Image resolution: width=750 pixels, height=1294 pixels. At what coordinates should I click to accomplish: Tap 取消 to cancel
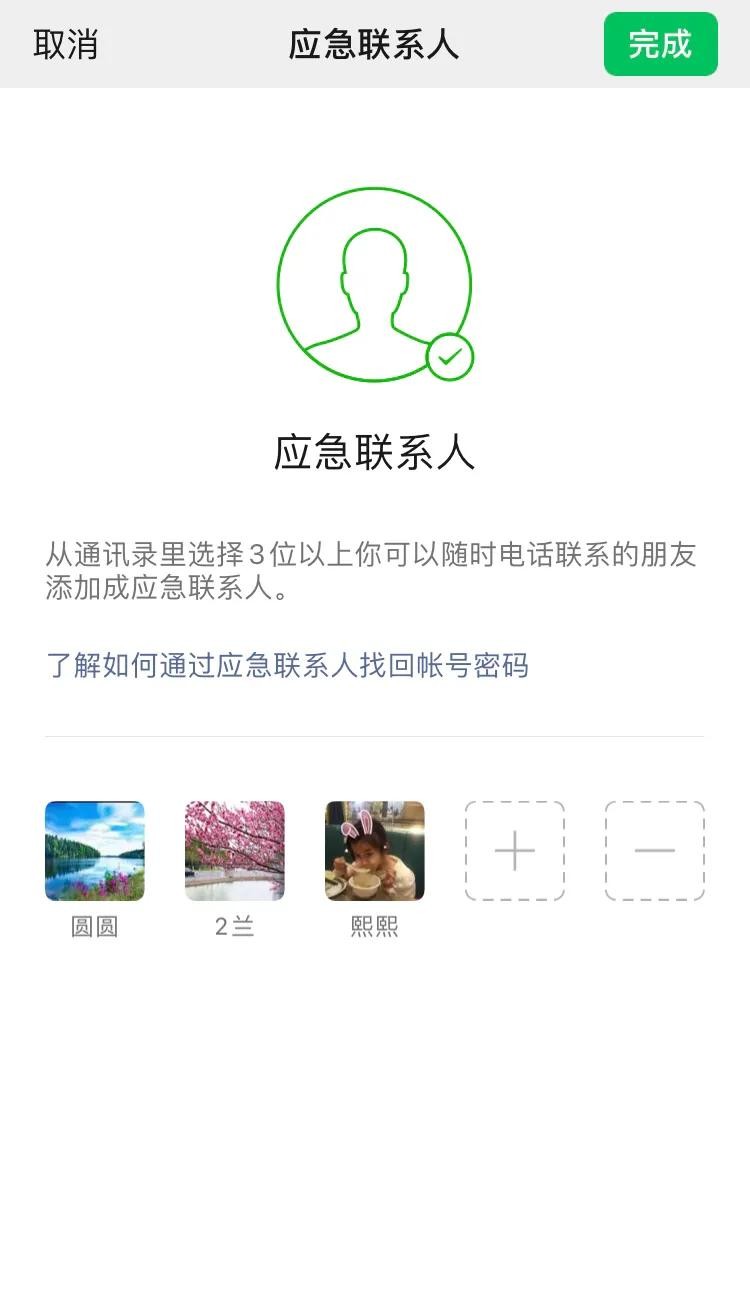tap(66, 45)
